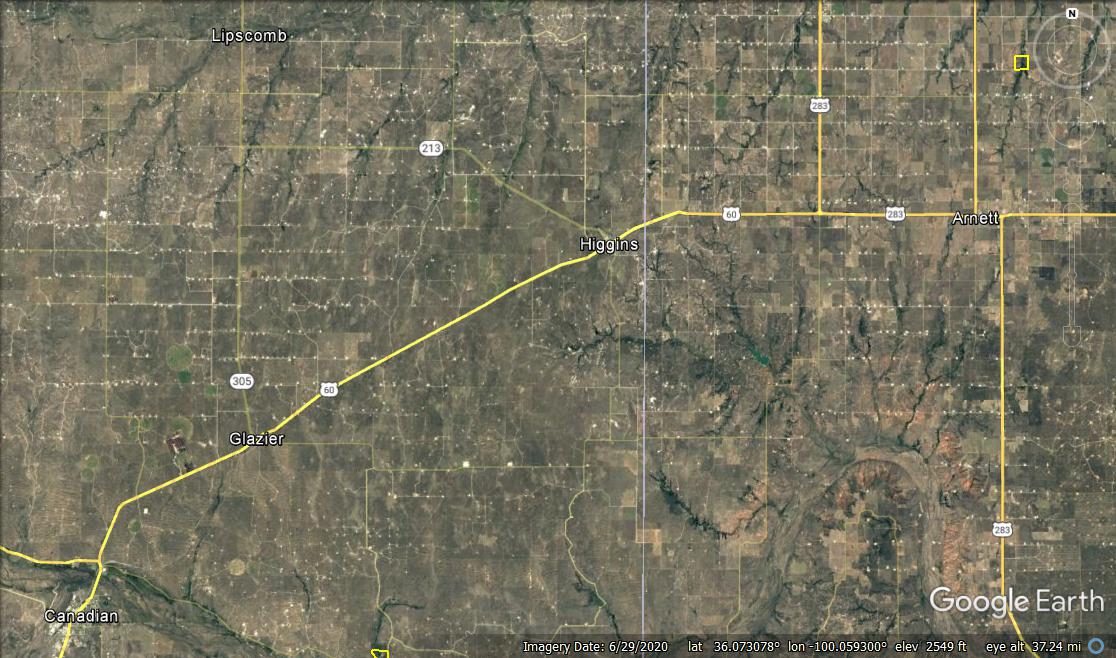
Task: Select the Glazier place label
Action: (x=256, y=439)
